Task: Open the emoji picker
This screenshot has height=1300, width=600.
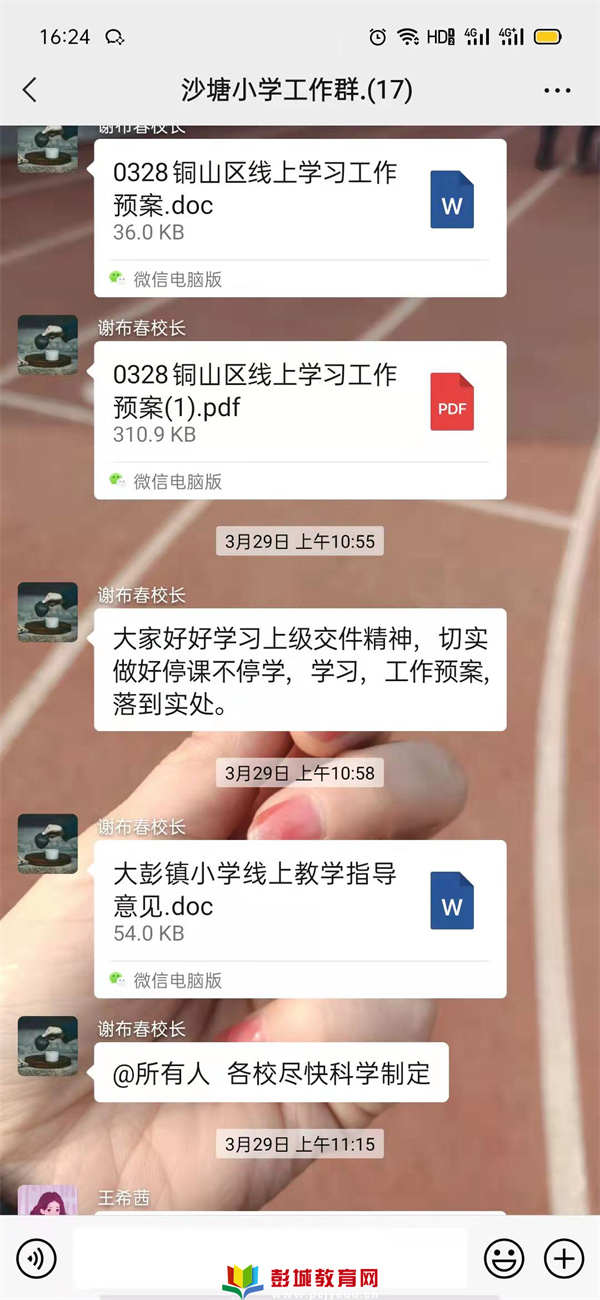Action: pyautogui.click(x=505, y=1257)
